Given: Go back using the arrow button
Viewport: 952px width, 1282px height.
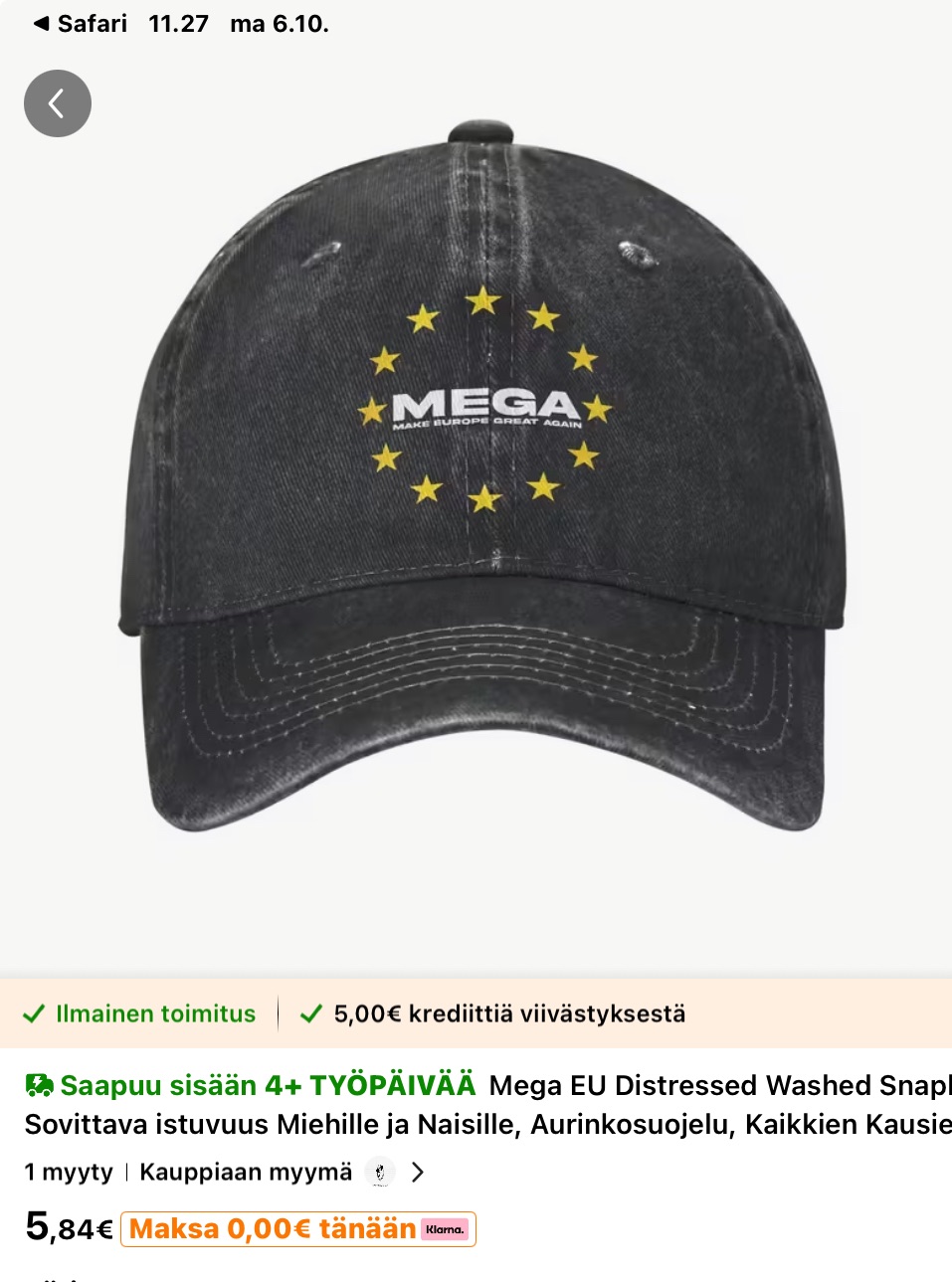Looking at the screenshot, I should point(58,103).
